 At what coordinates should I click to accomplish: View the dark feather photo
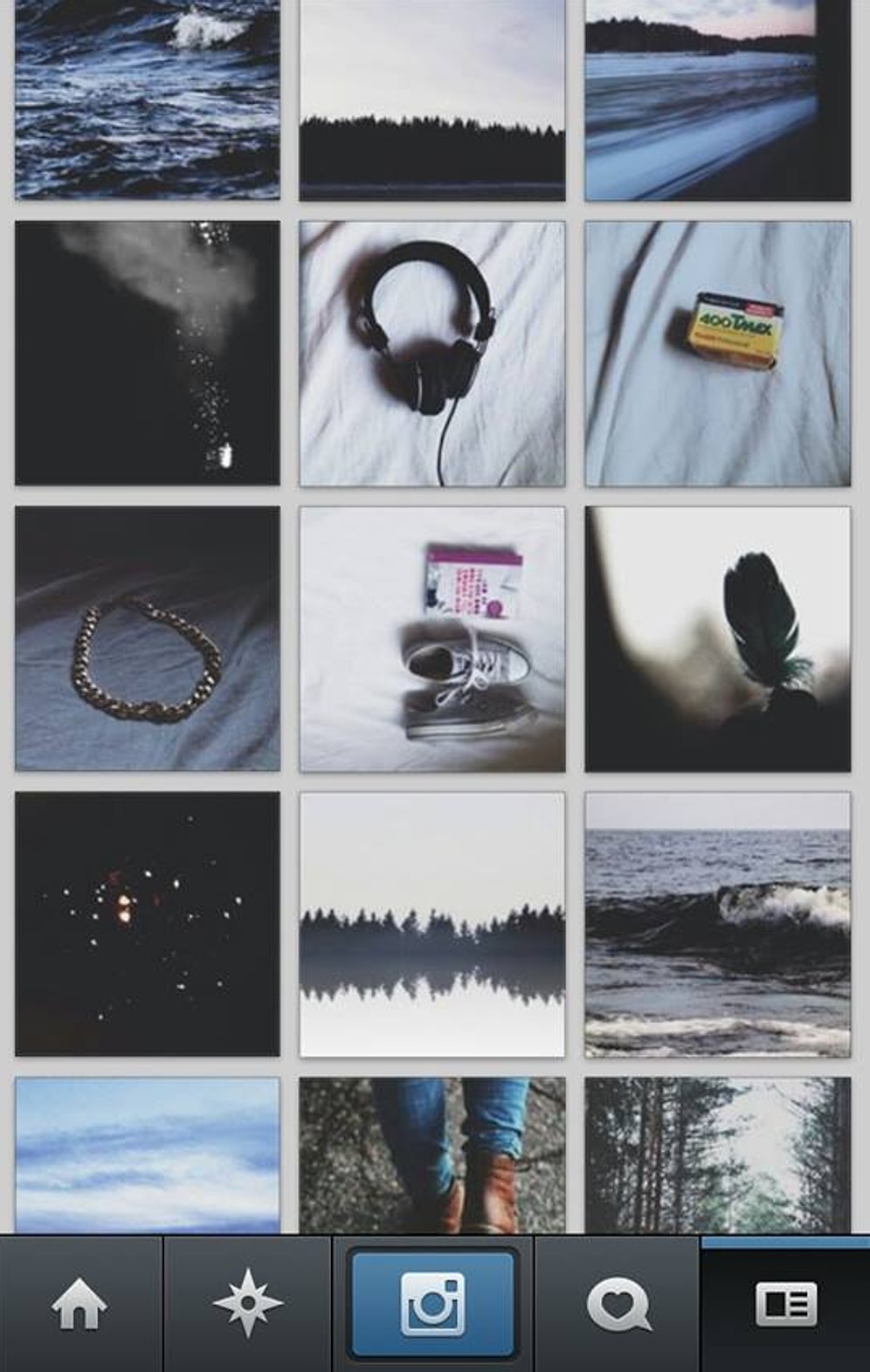pos(717,638)
